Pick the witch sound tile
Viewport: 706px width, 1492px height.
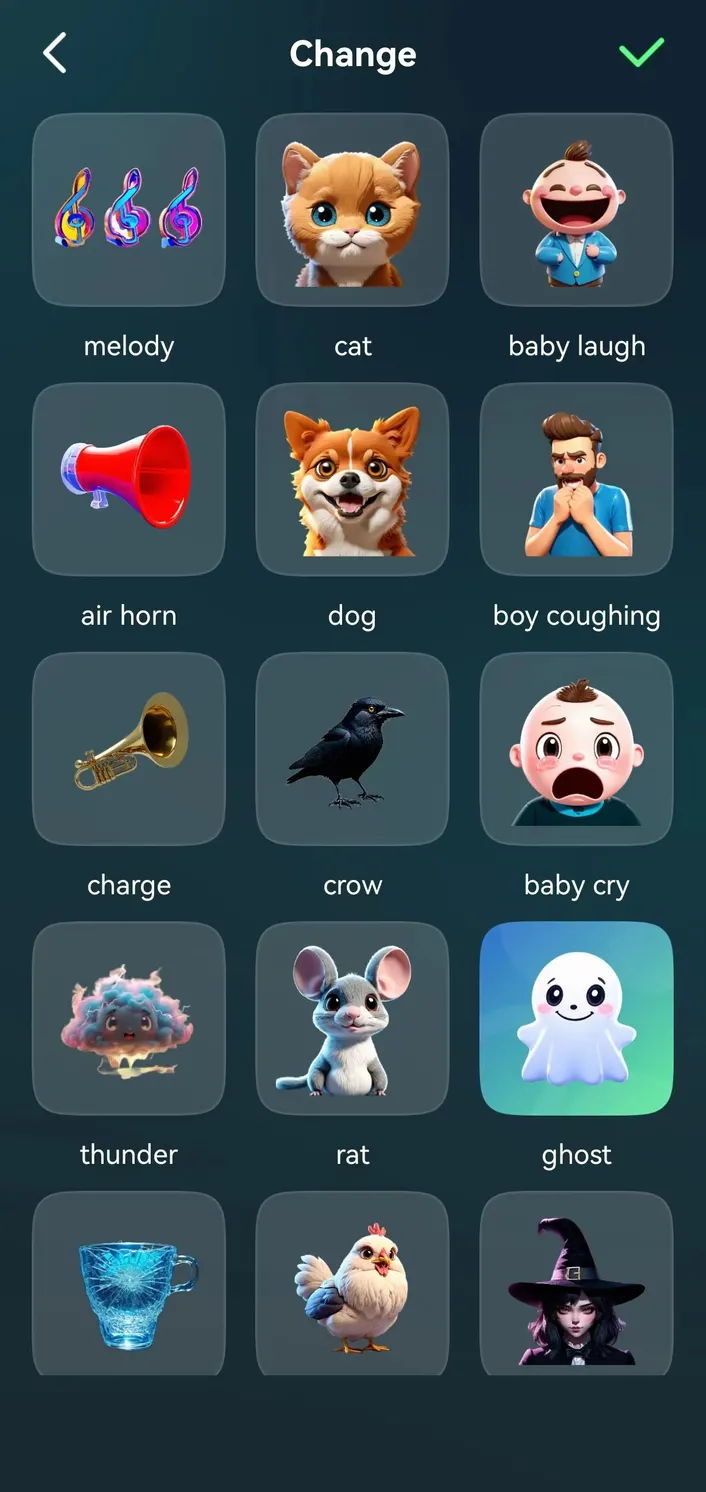click(x=576, y=1284)
